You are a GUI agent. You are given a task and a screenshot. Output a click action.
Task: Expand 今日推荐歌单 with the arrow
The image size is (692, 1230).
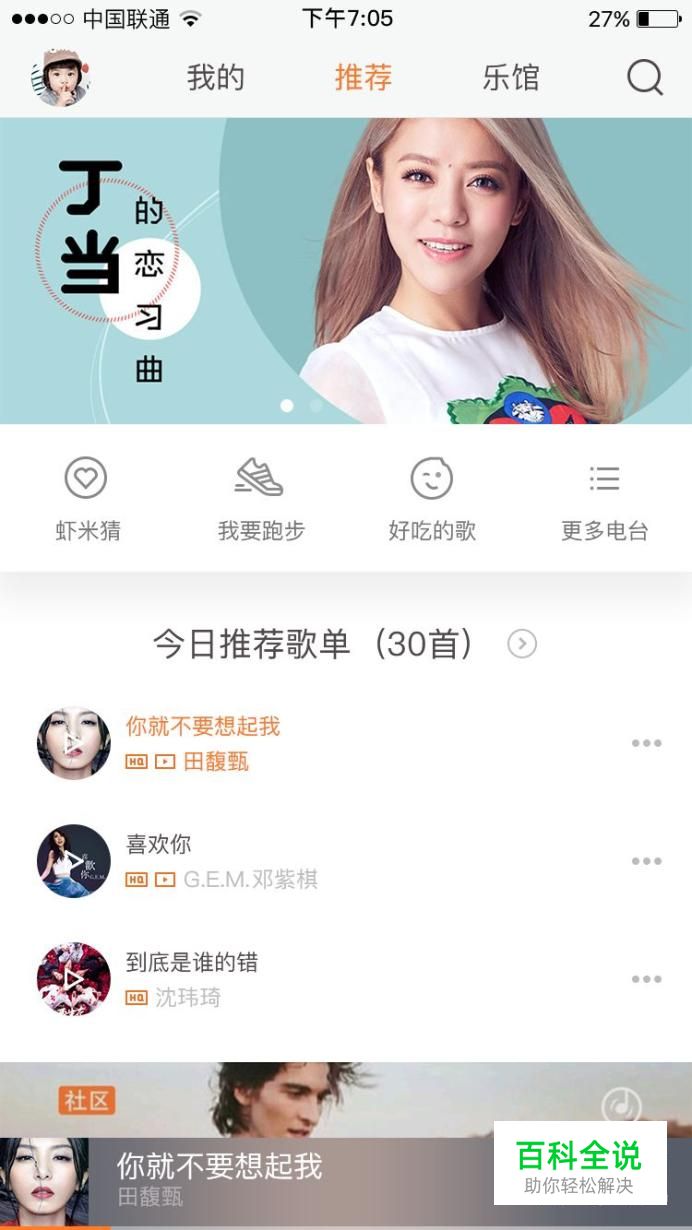pos(522,644)
